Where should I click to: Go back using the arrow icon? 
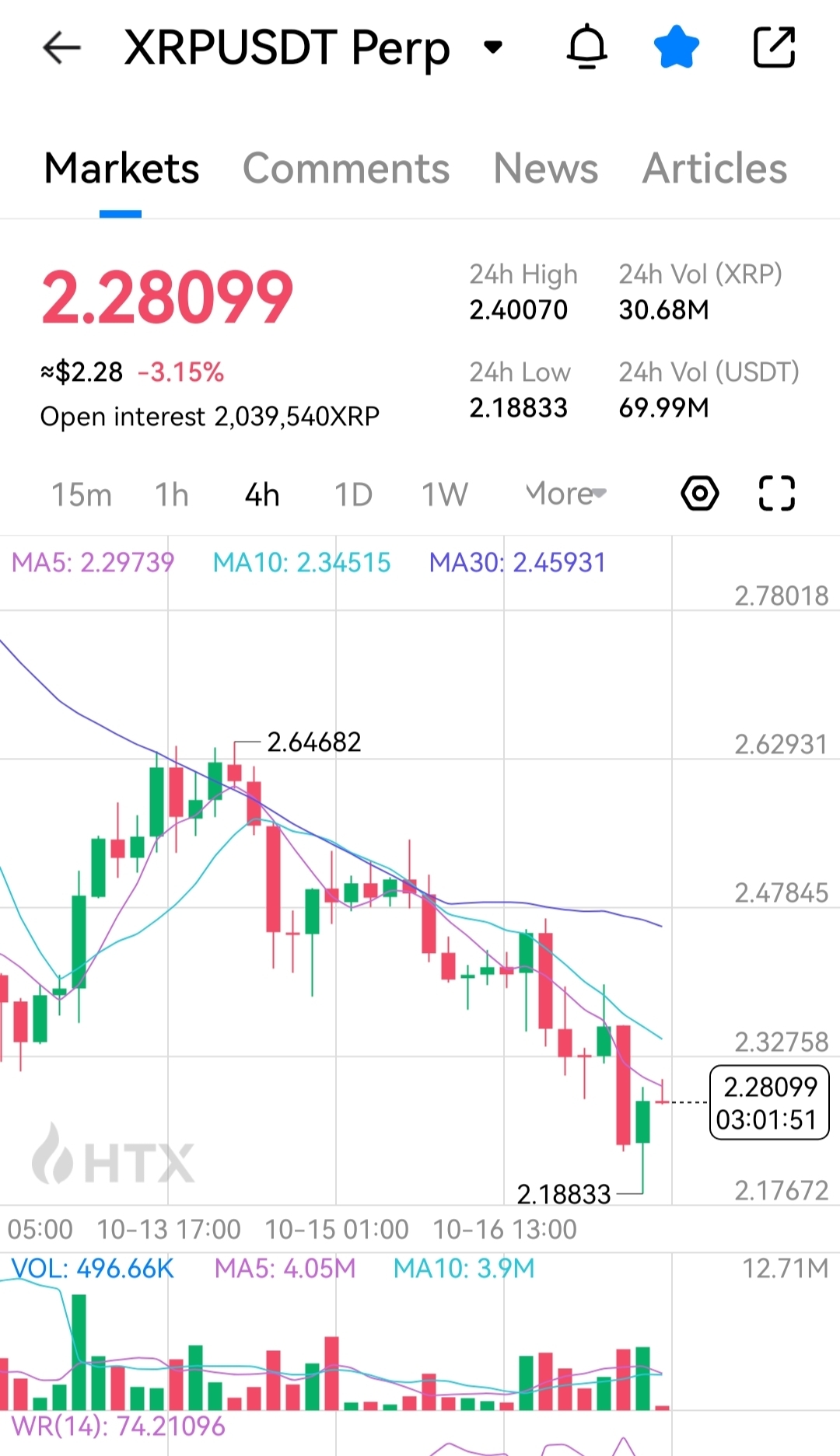61,48
